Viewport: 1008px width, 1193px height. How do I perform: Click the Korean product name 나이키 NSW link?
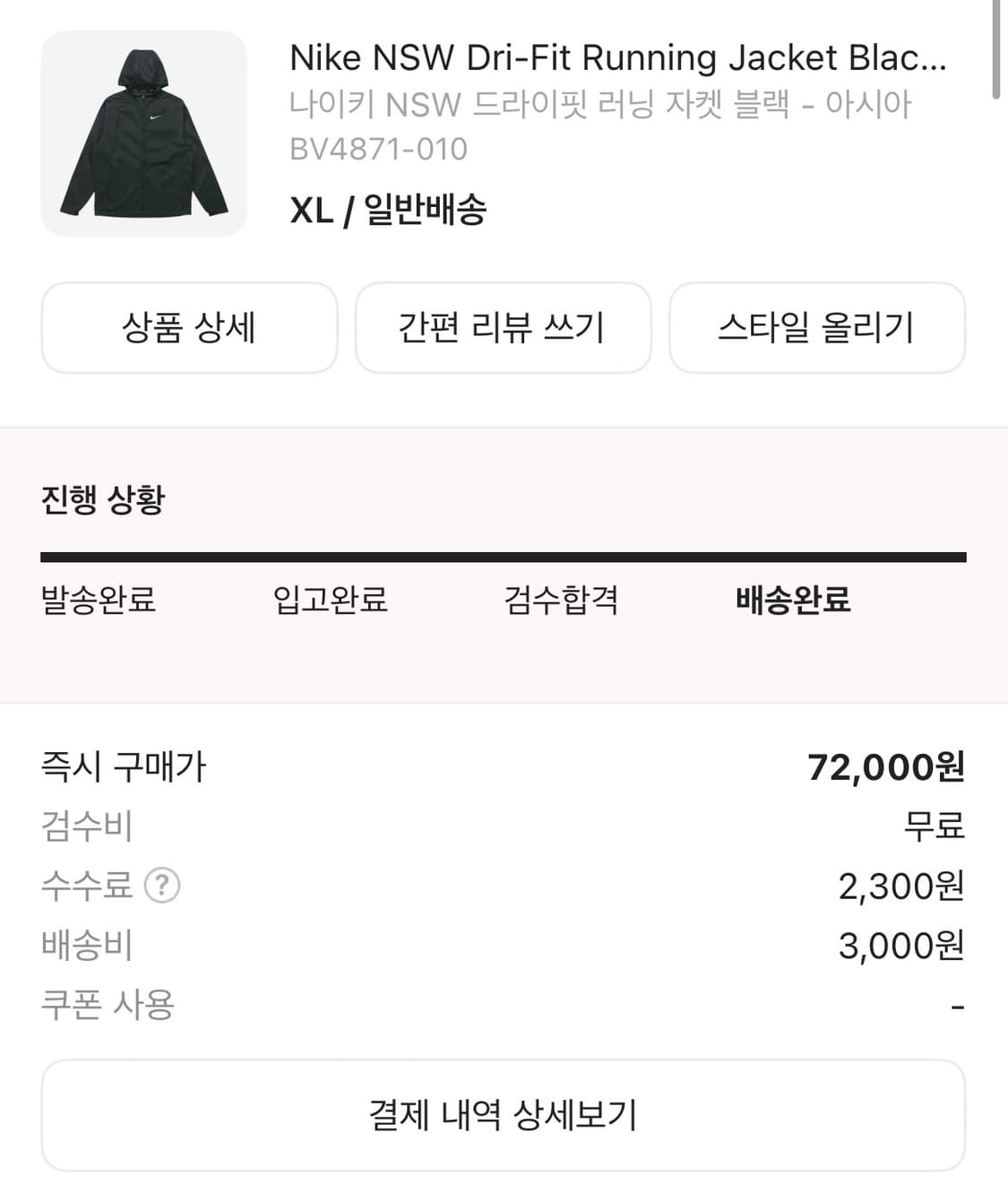click(x=600, y=105)
